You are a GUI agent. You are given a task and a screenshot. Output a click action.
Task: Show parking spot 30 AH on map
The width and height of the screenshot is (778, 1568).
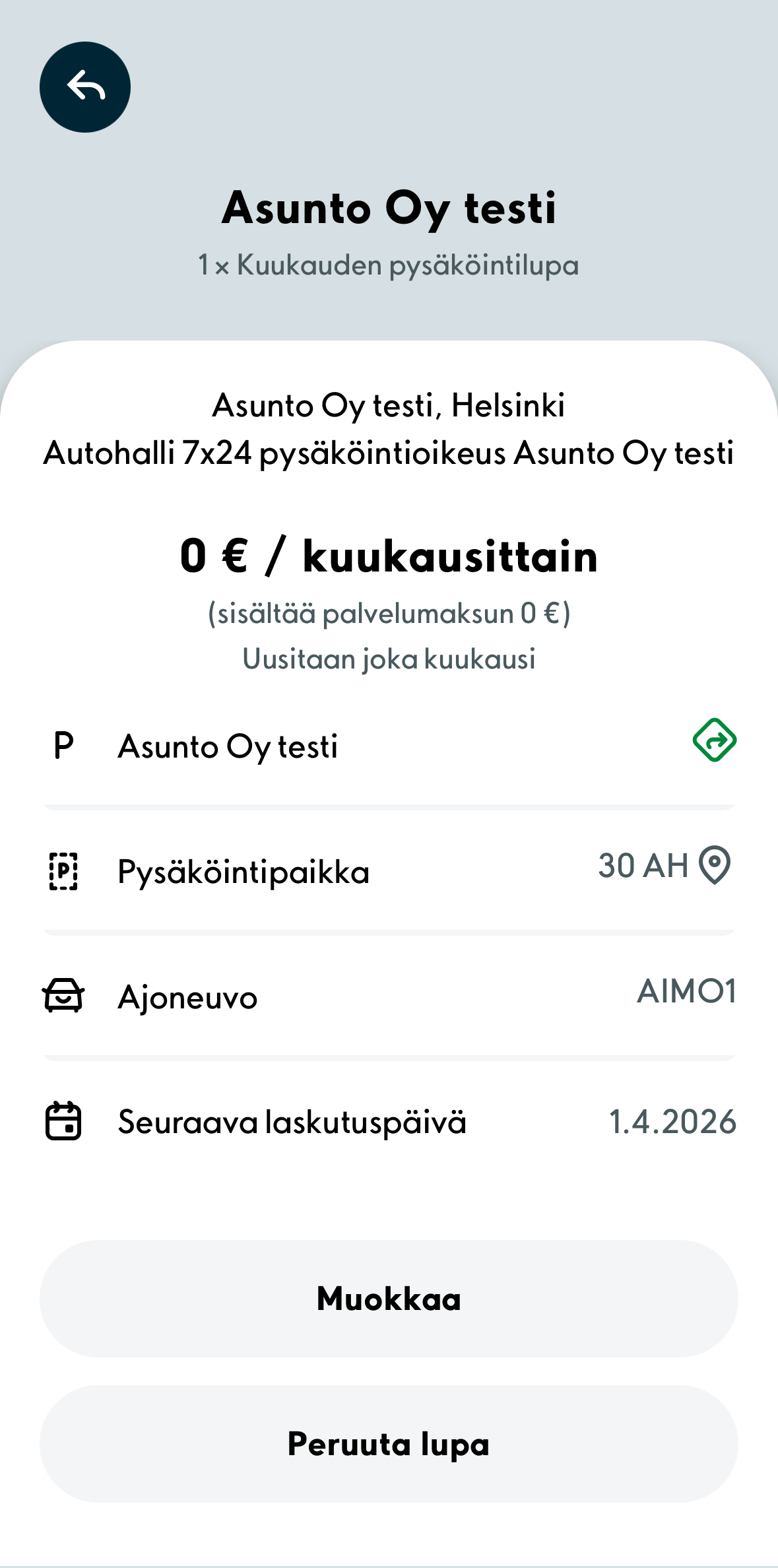coord(715,865)
